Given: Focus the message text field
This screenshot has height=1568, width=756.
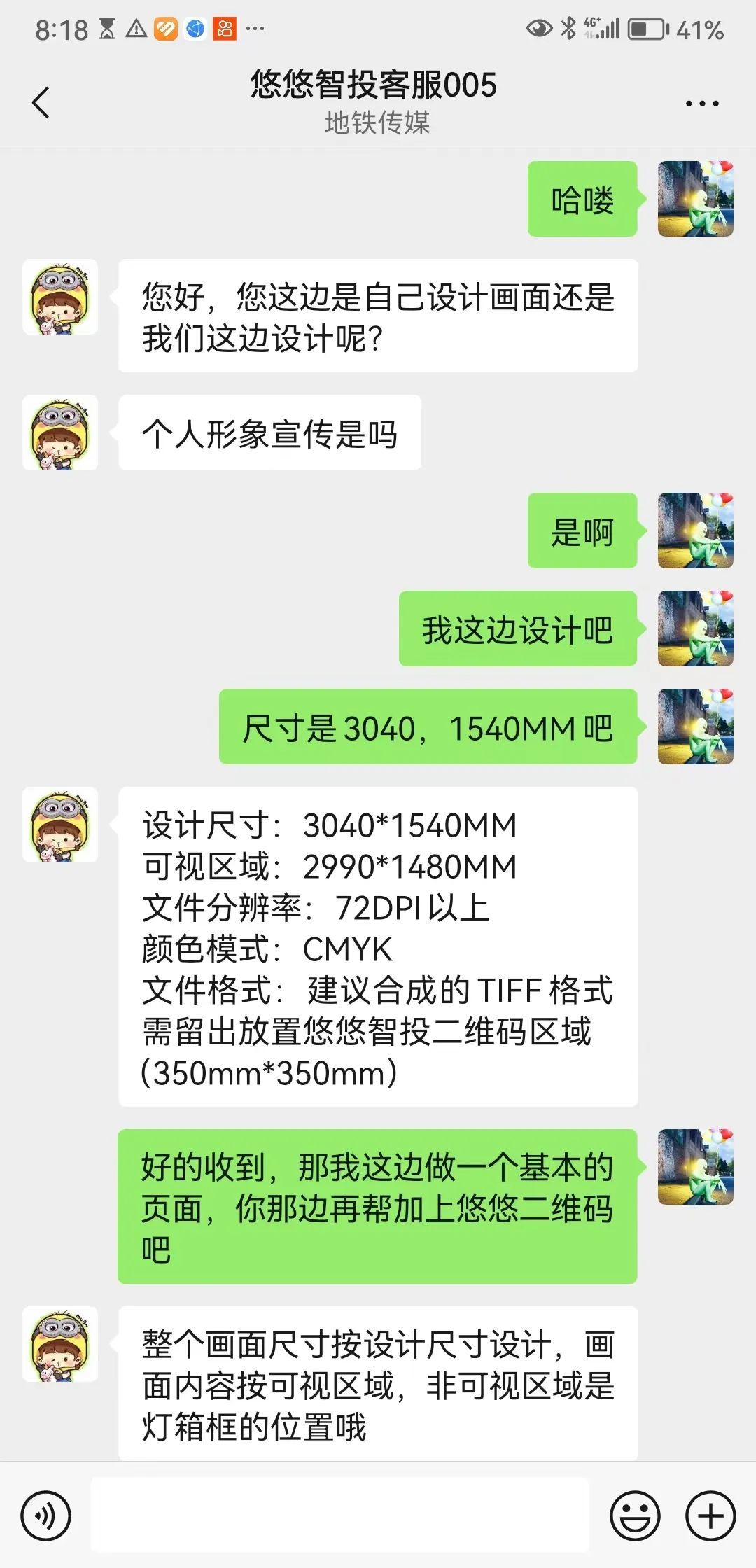Looking at the screenshot, I should click(340, 1516).
